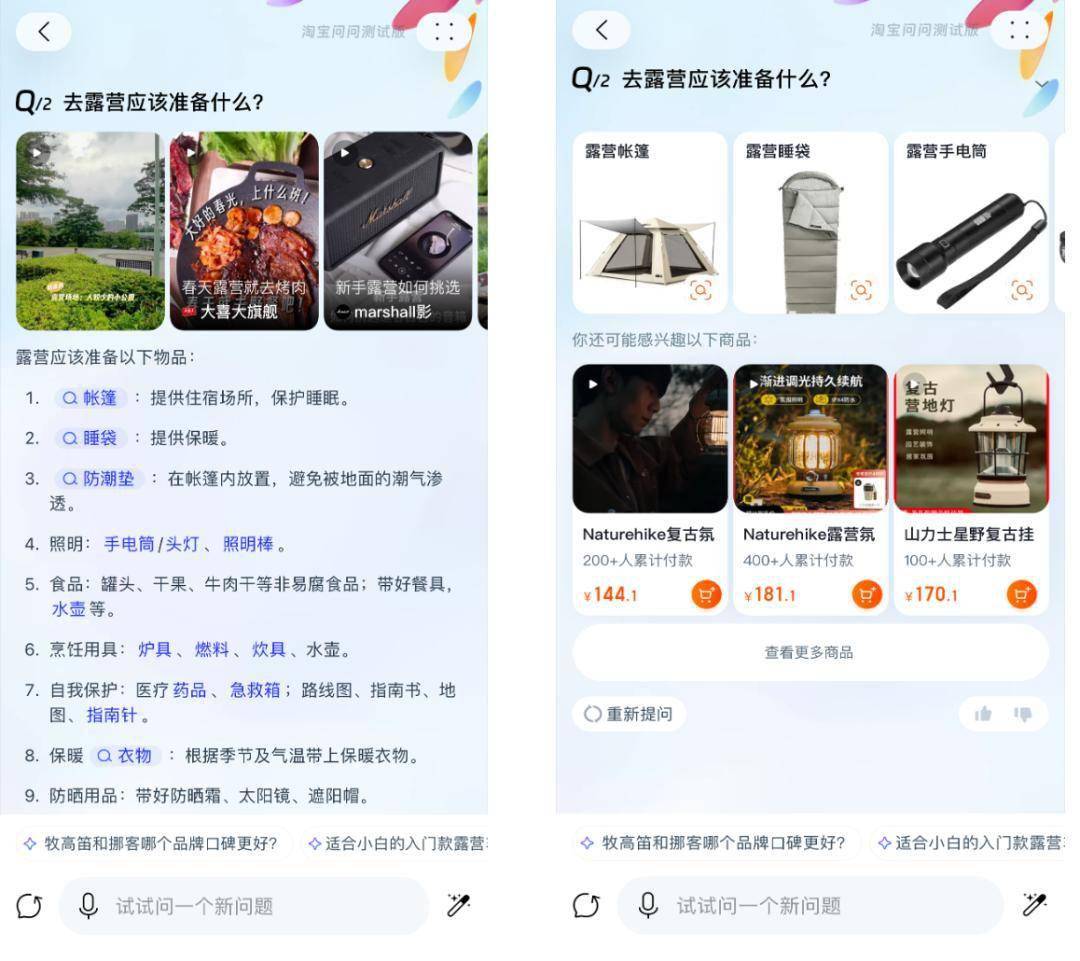Image resolution: width=1080 pixels, height=961 pixels.
Task: Tap 查看更多商品 to see more products
Action: click(809, 653)
